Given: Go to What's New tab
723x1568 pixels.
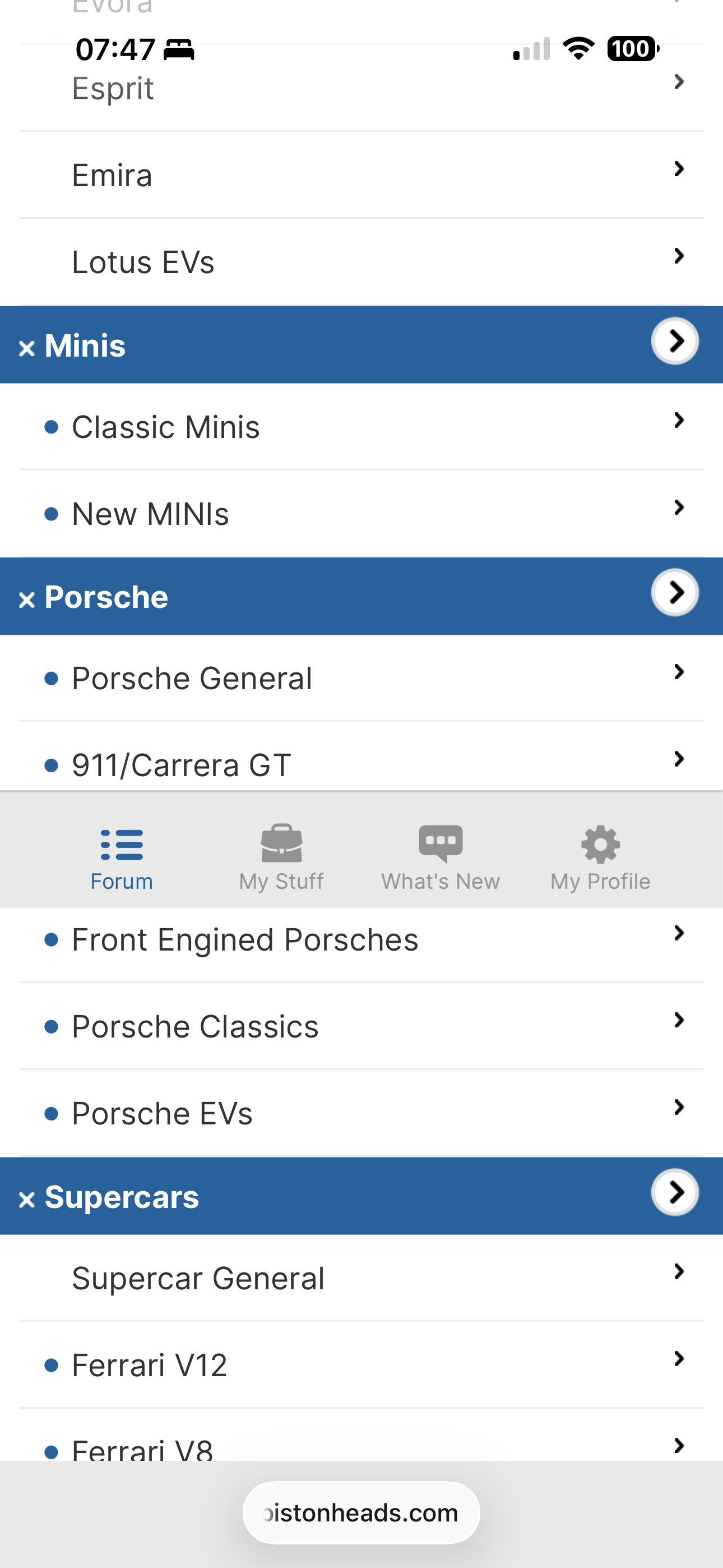Looking at the screenshot, I should coord(441,856).
